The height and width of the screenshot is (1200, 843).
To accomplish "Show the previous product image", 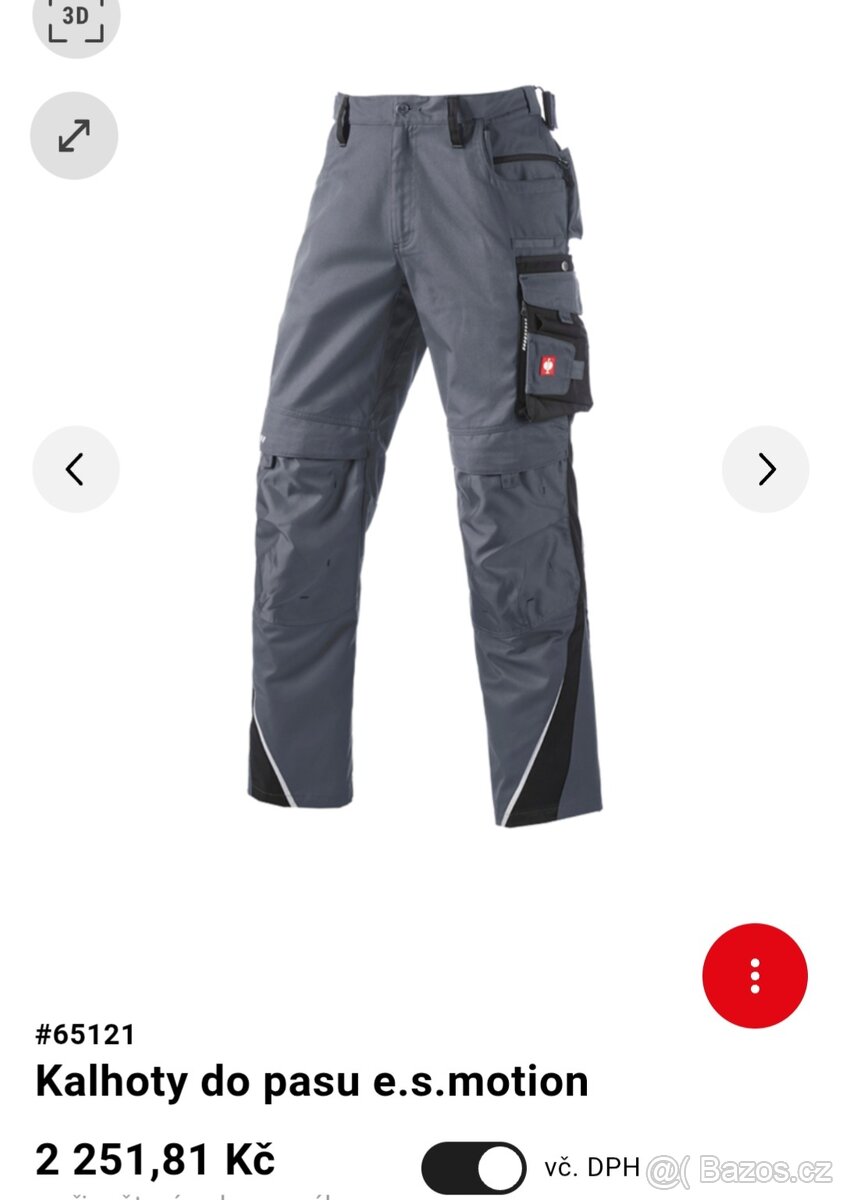I will tap(75, 469).
